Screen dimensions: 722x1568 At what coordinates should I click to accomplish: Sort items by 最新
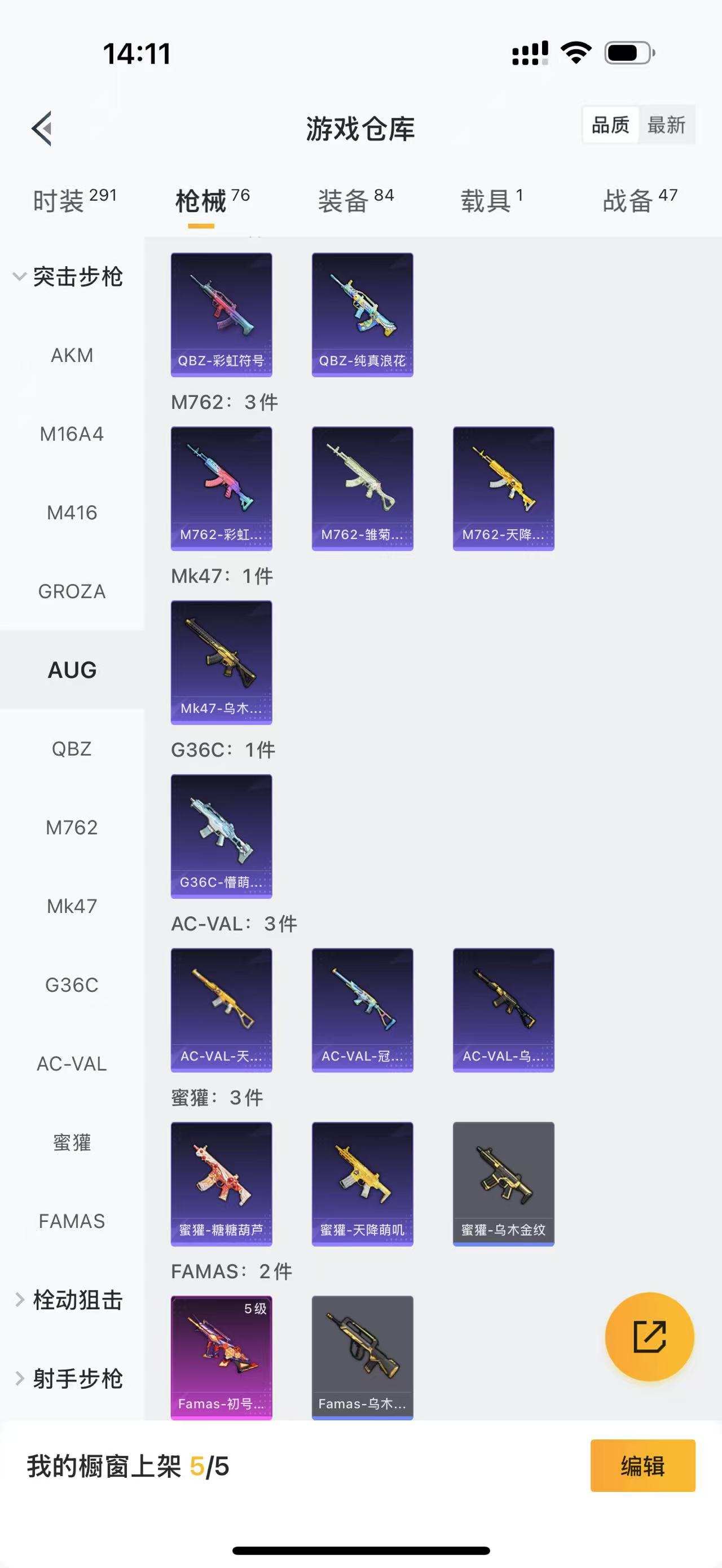click(x=666, y=125)
